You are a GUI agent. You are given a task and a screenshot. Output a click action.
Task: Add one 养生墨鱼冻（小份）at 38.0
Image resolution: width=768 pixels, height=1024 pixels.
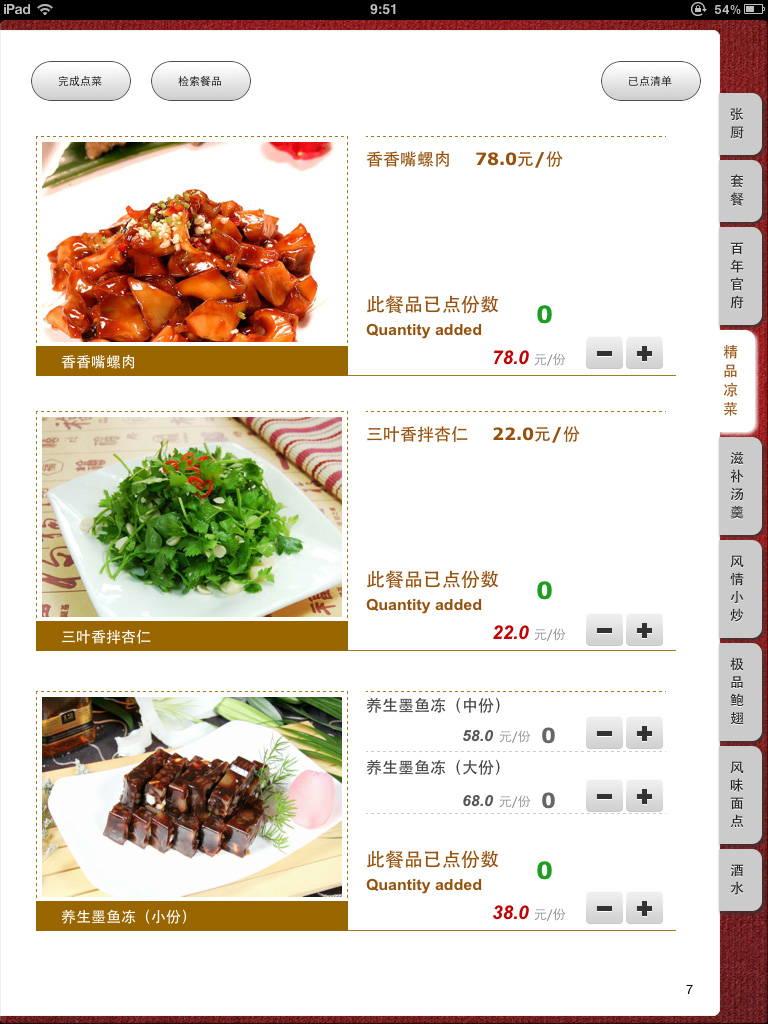click(644, 909)
